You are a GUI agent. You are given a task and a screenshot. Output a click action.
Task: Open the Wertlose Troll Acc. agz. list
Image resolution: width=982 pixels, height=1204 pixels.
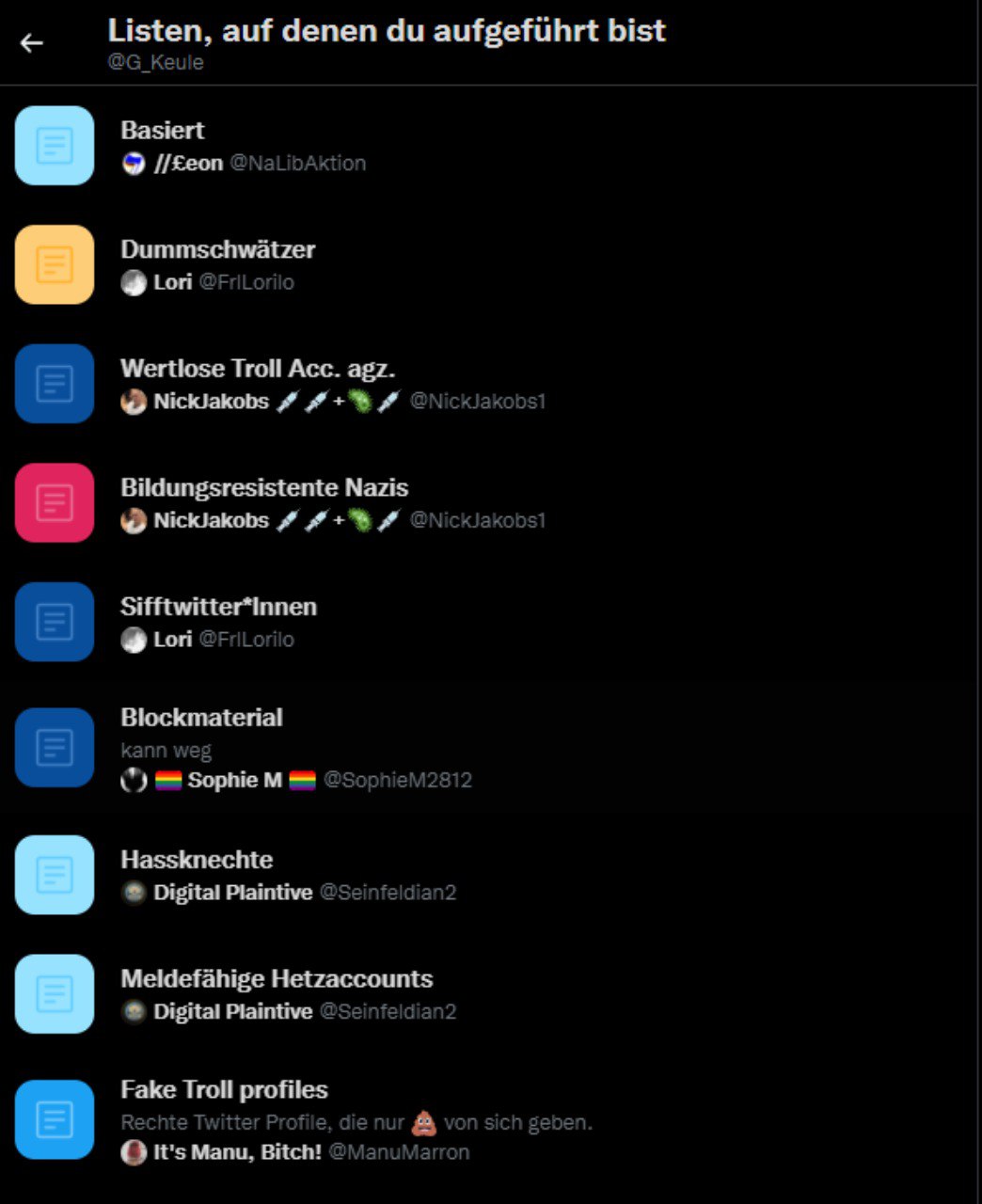tap(257, 369)
